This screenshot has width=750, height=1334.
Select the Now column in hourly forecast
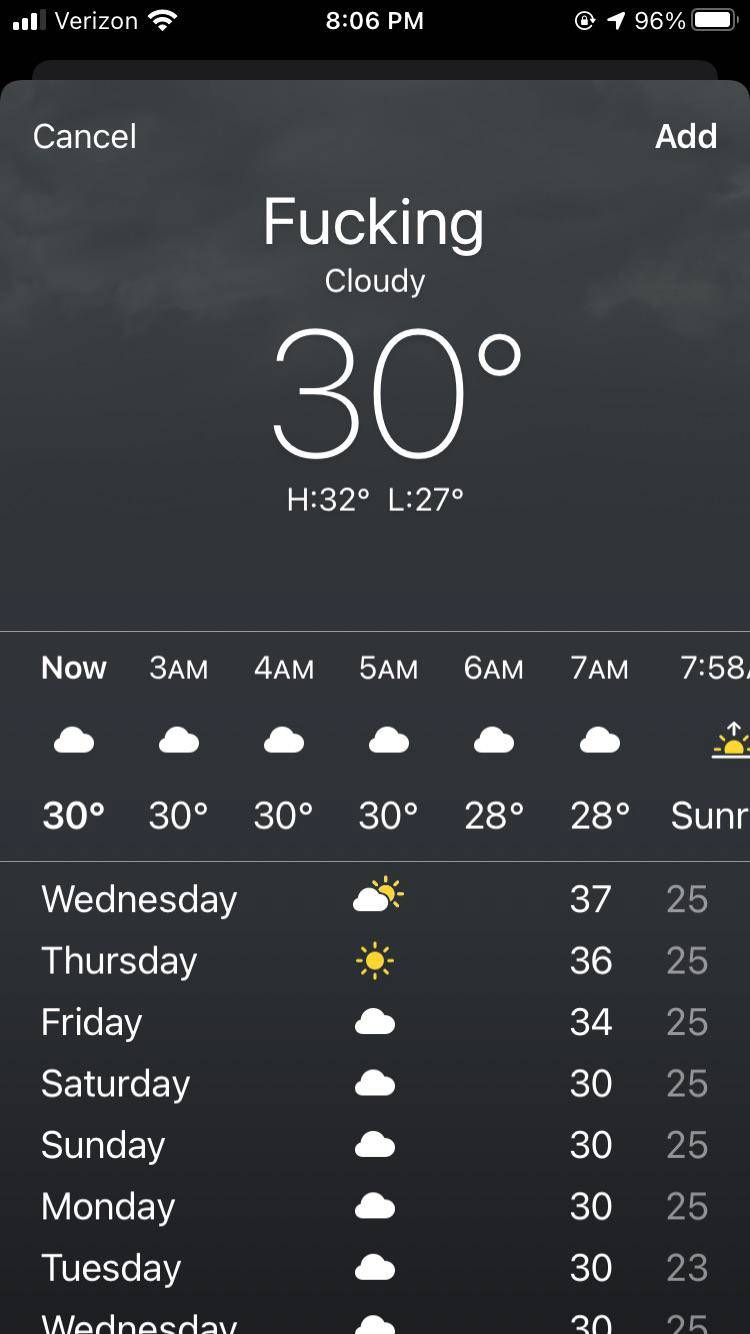click(73, 668)
